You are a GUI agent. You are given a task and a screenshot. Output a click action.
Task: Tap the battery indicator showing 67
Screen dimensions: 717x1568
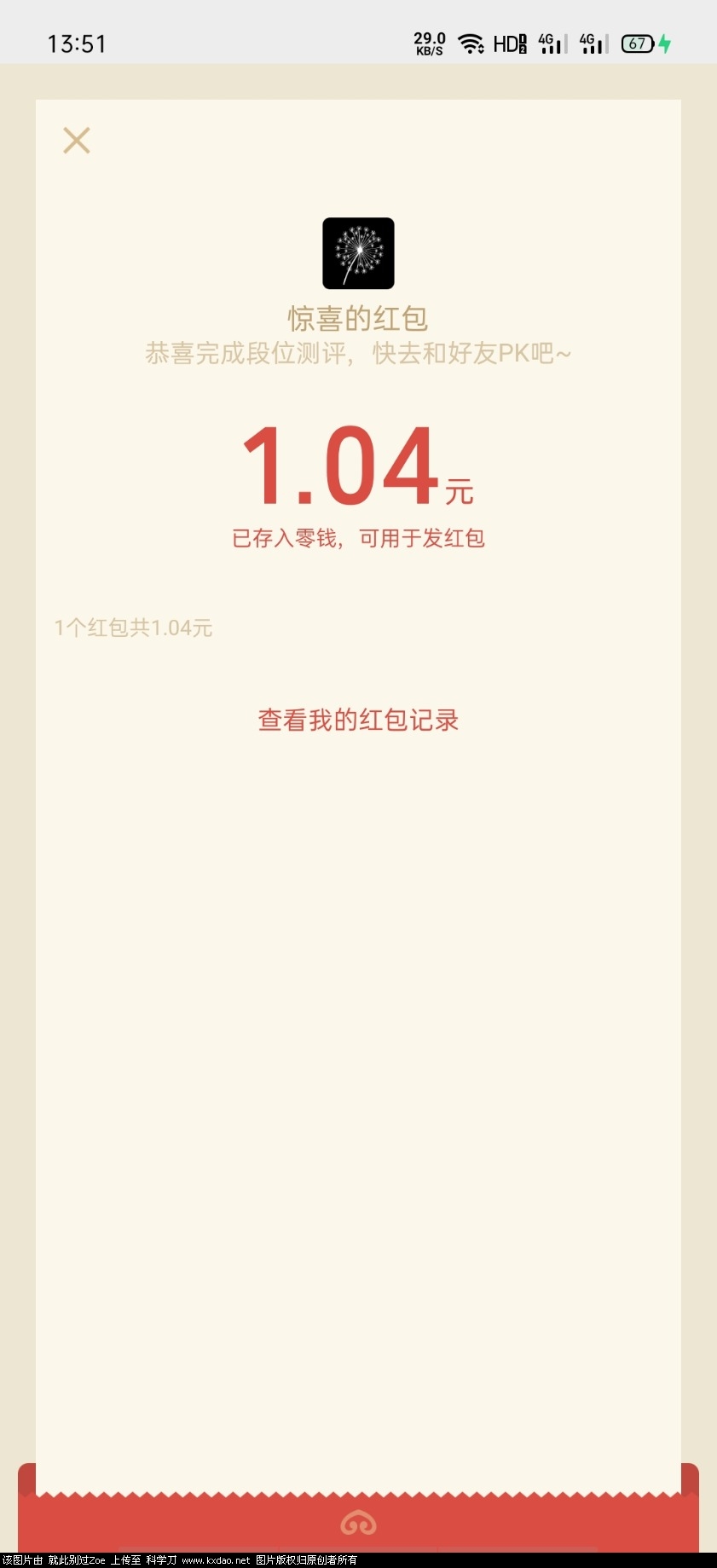click(x=637, y=43)
